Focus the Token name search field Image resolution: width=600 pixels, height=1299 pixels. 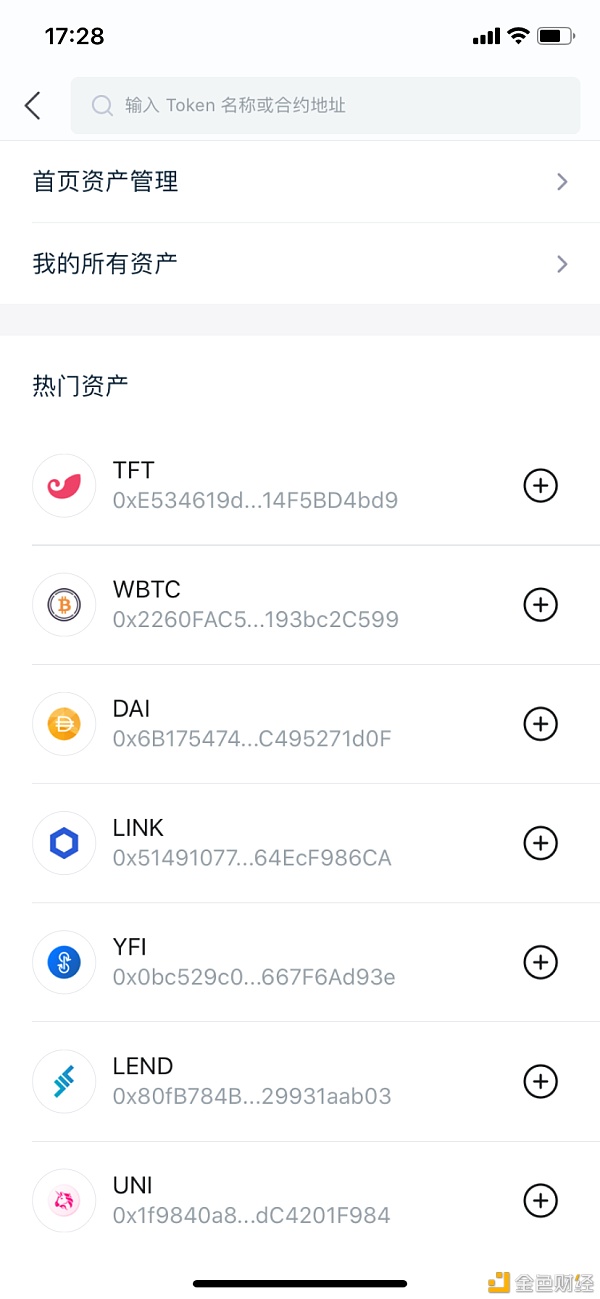325,105
